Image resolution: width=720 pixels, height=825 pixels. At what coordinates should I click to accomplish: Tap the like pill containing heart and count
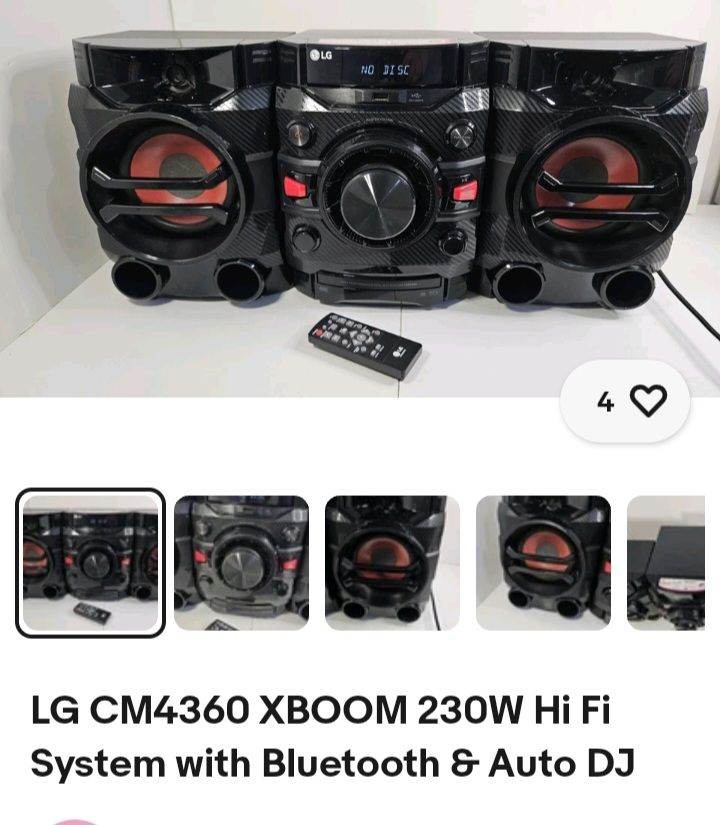622,400
